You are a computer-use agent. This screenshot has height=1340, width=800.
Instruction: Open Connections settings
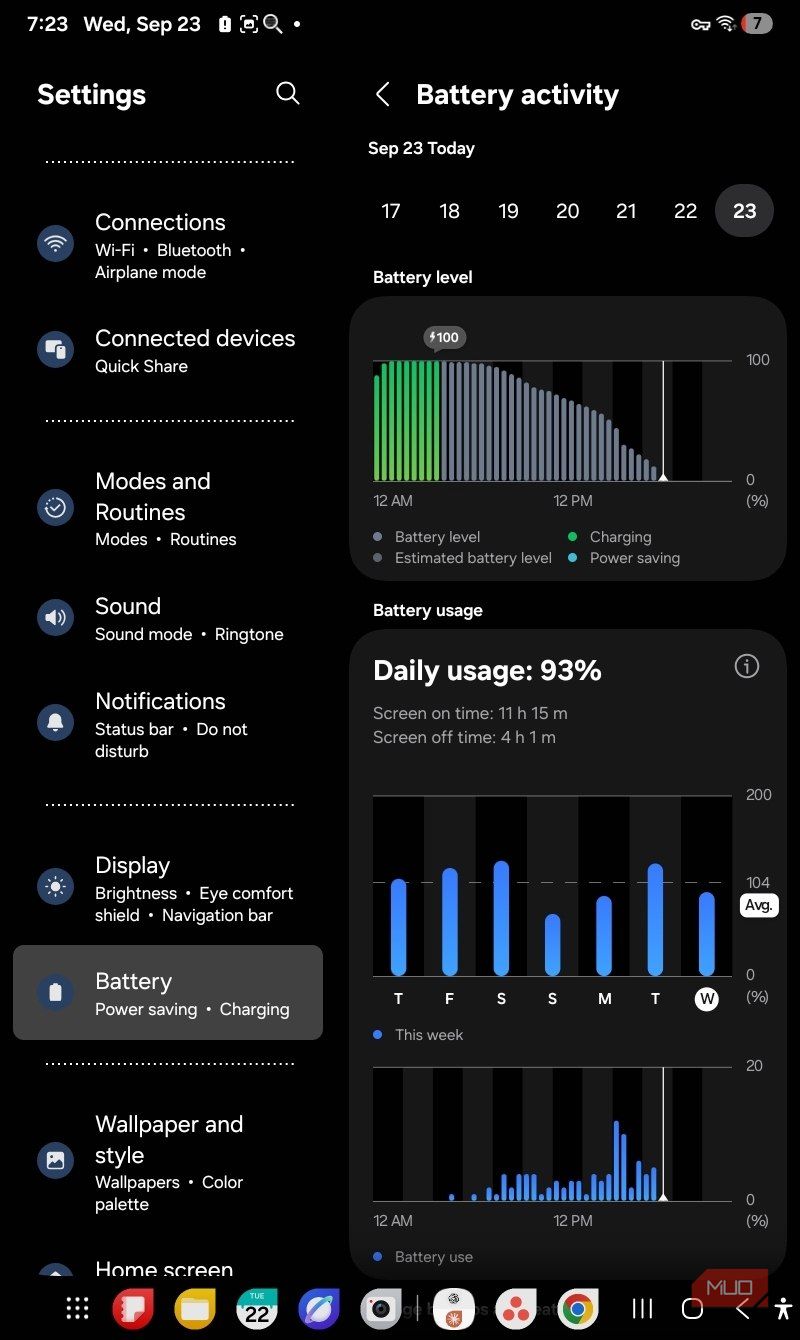point(168,246)
